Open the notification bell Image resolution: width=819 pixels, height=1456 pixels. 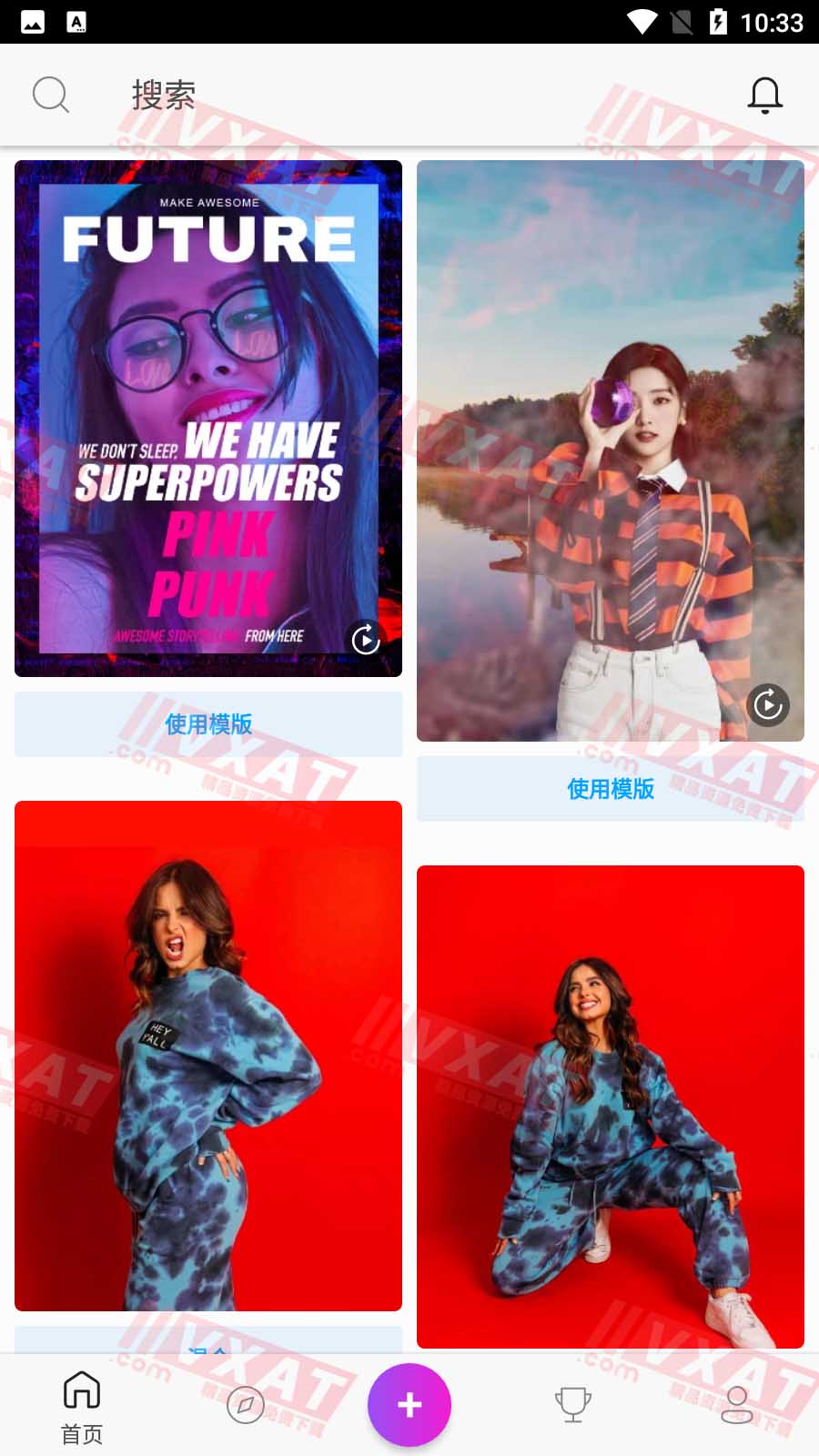(x=765, y=95)
